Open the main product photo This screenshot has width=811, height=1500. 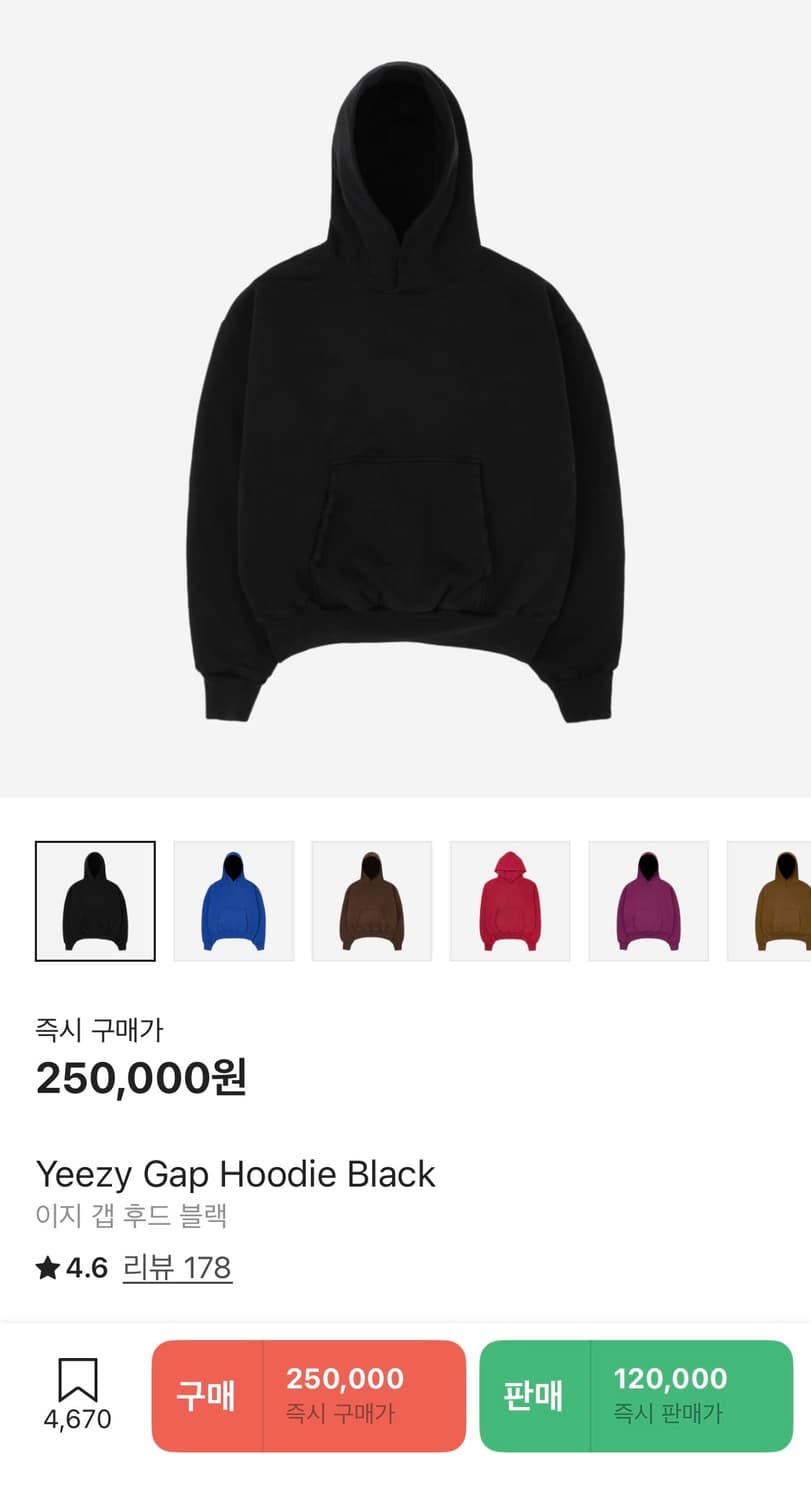pyautogui.click(x=405, y=400)
